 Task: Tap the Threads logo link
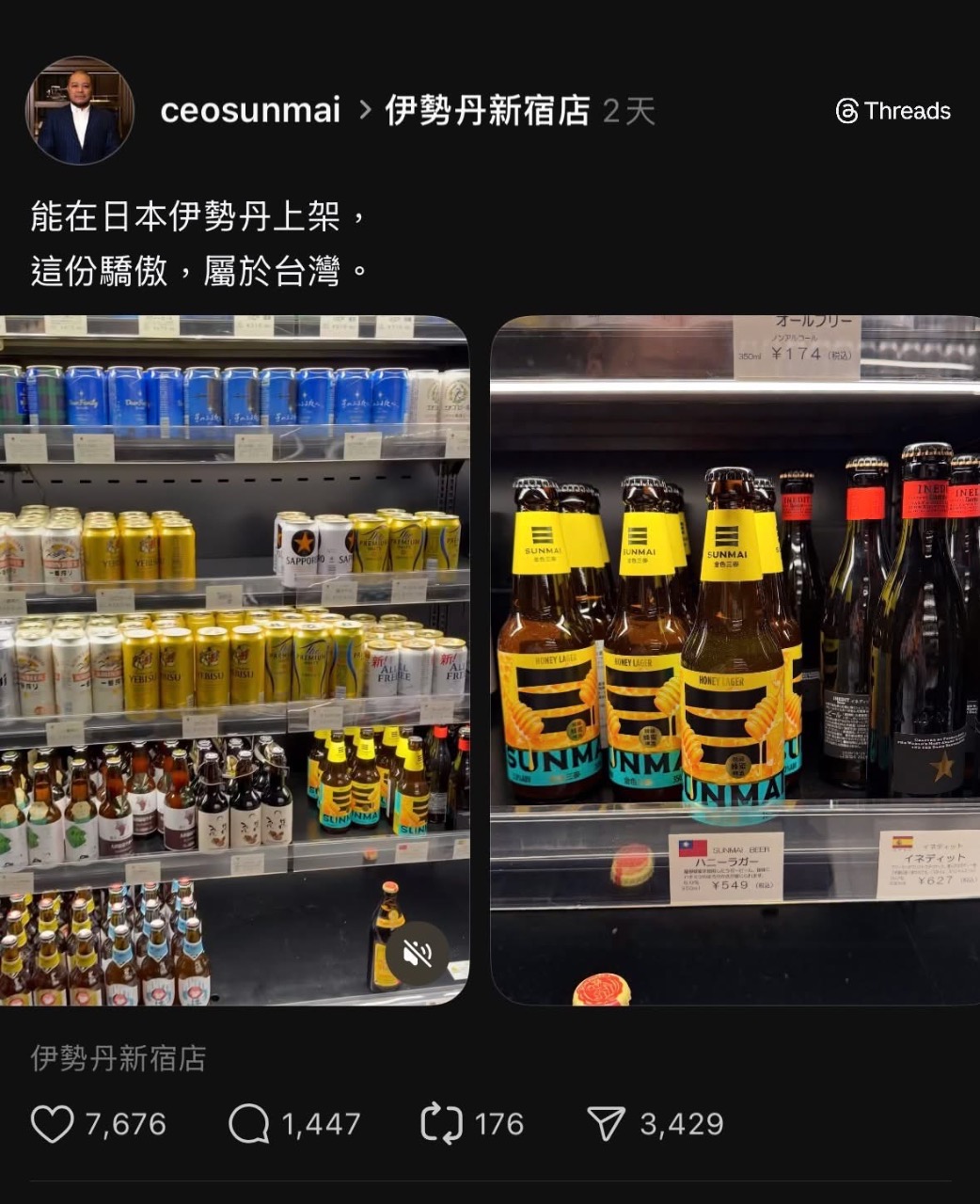(893, 111)
